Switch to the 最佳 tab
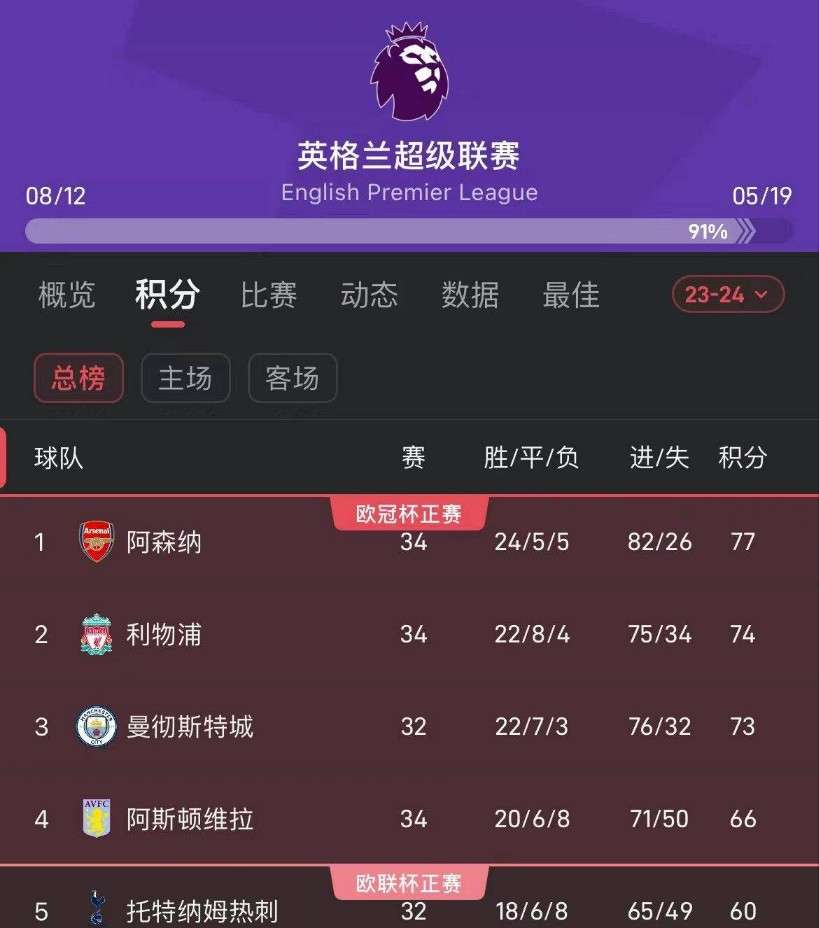Image resolution: width=819 pixels, height=928 pixels. click(571, 295)
